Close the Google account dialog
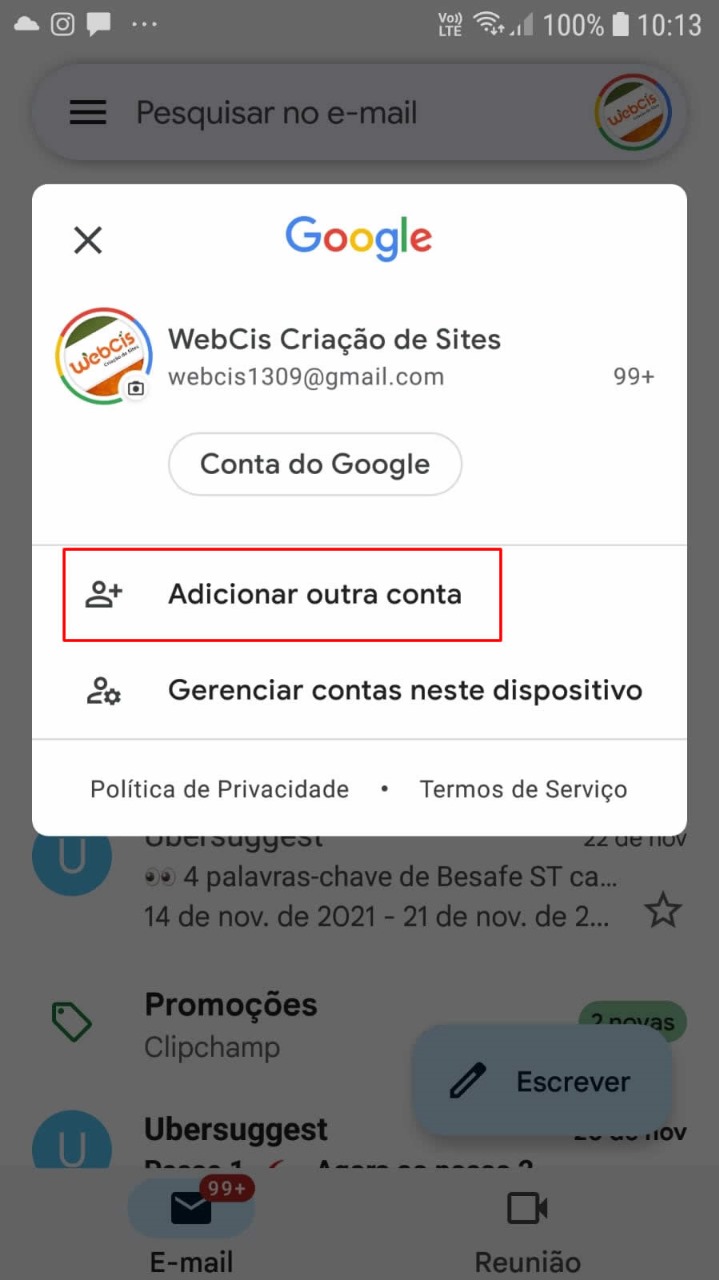Viewport: 719px width, 1280px height. tap(88, 240)
